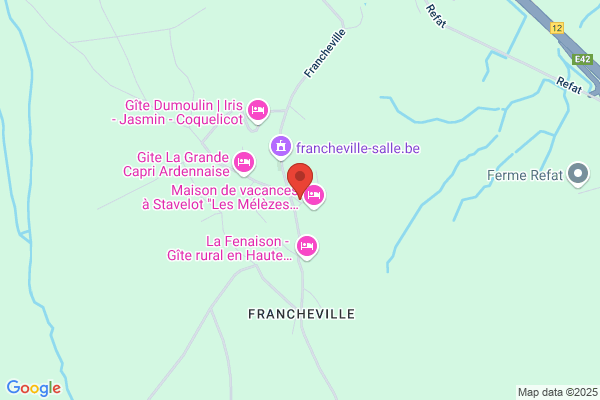Open the Gîte Dumoulin lodging marker
Screen dimensions: 600x400
point(257,110)
